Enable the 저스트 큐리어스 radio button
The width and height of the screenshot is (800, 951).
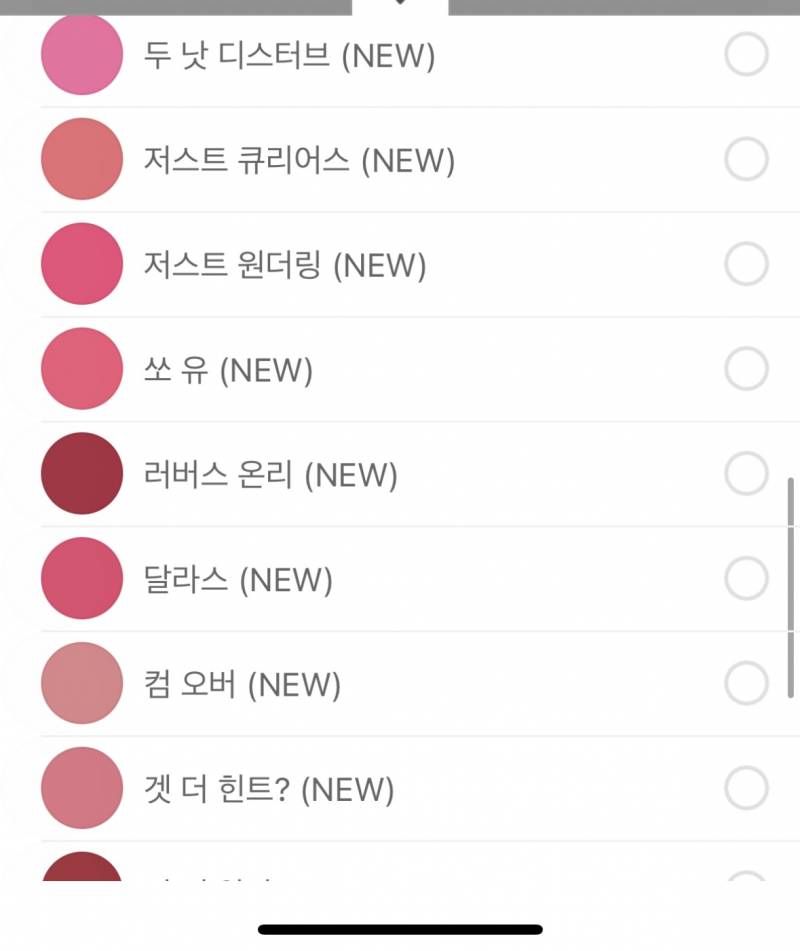point(746,159)
